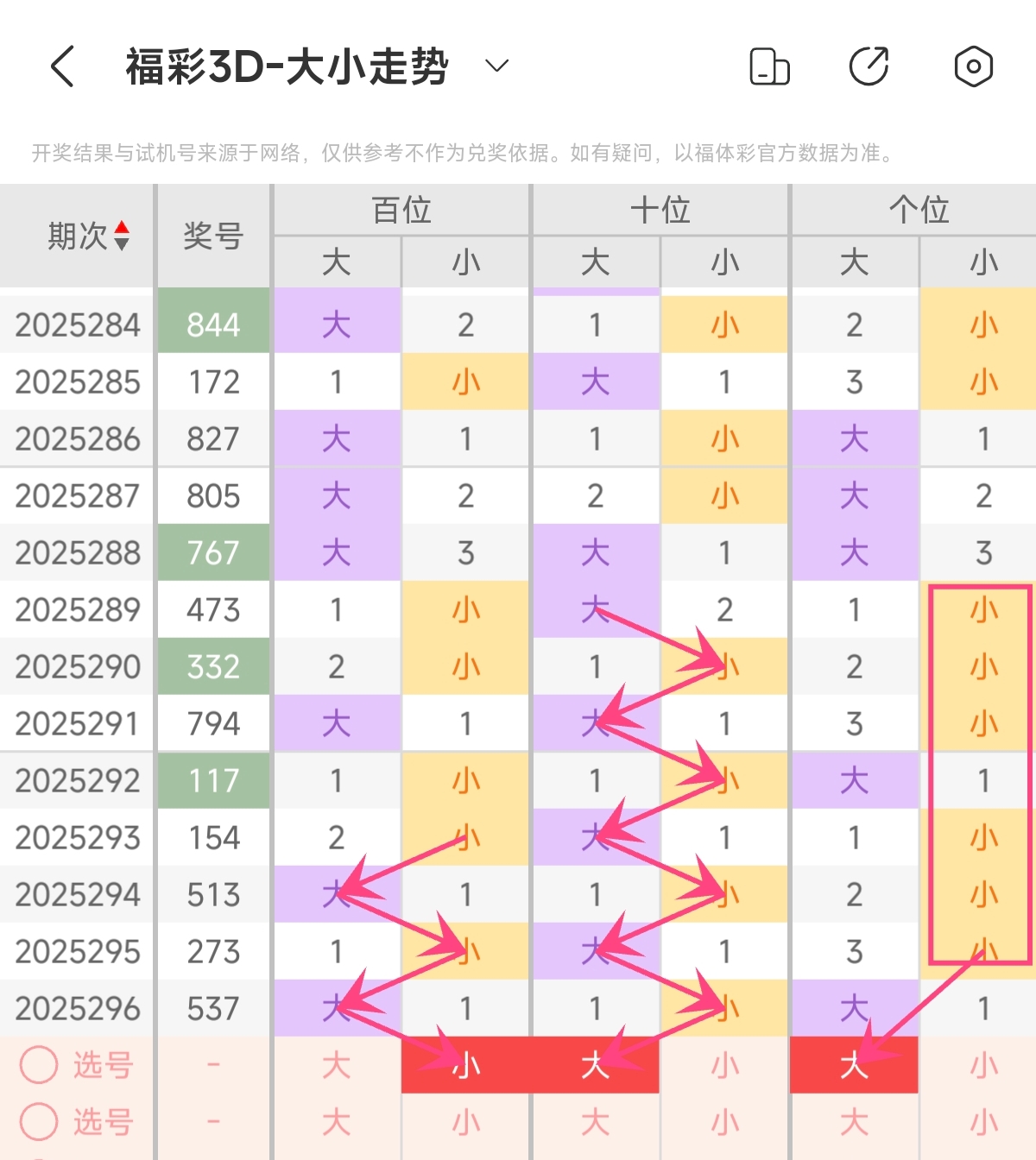Pick 大 for 百位 in first selection row
This screenshot has width=1036, height=1160.
click(337, 1065)
